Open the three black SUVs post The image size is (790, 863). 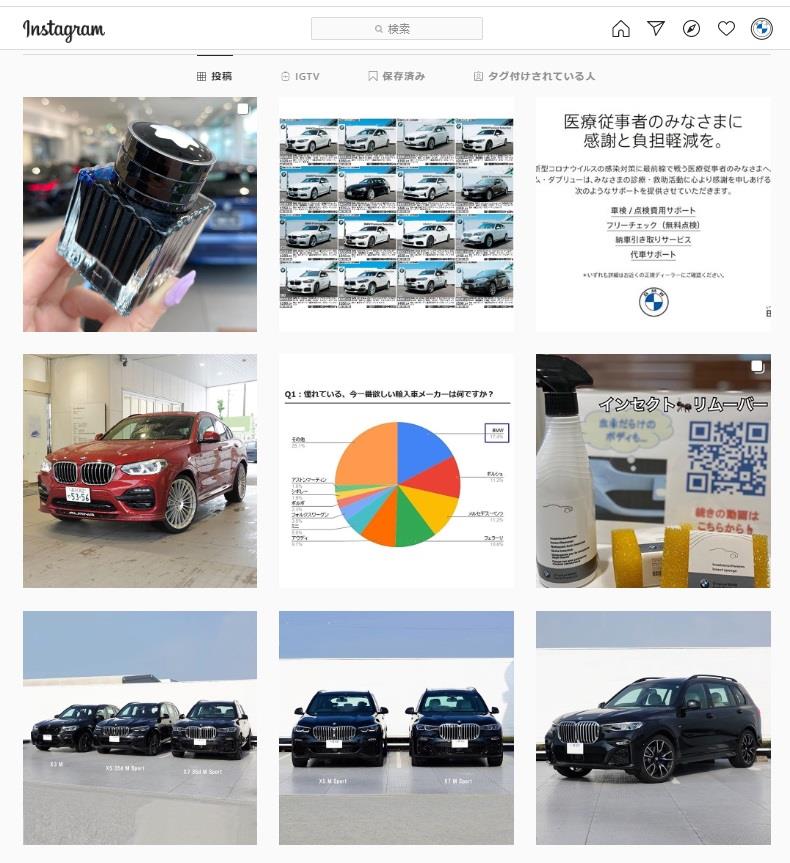coord(140,727)
